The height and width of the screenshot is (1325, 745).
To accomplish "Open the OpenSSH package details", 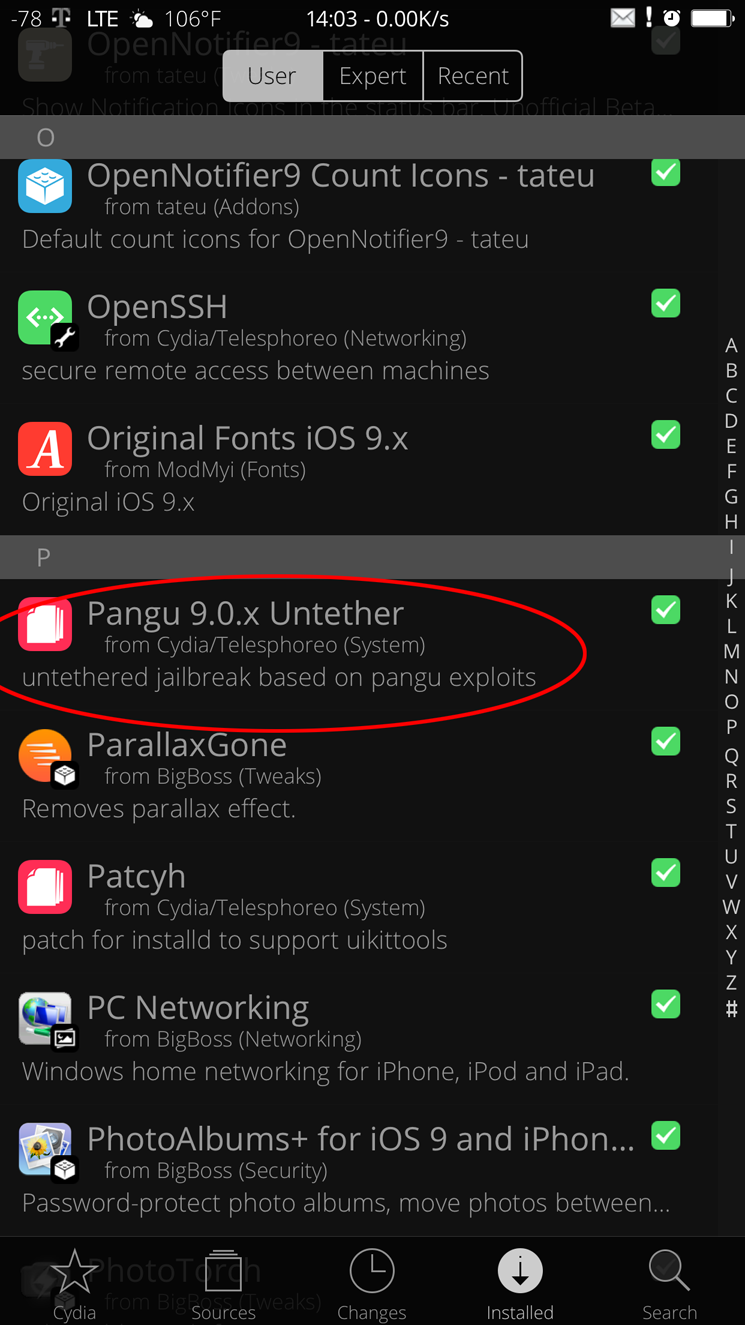I will (x=340, y=337).
